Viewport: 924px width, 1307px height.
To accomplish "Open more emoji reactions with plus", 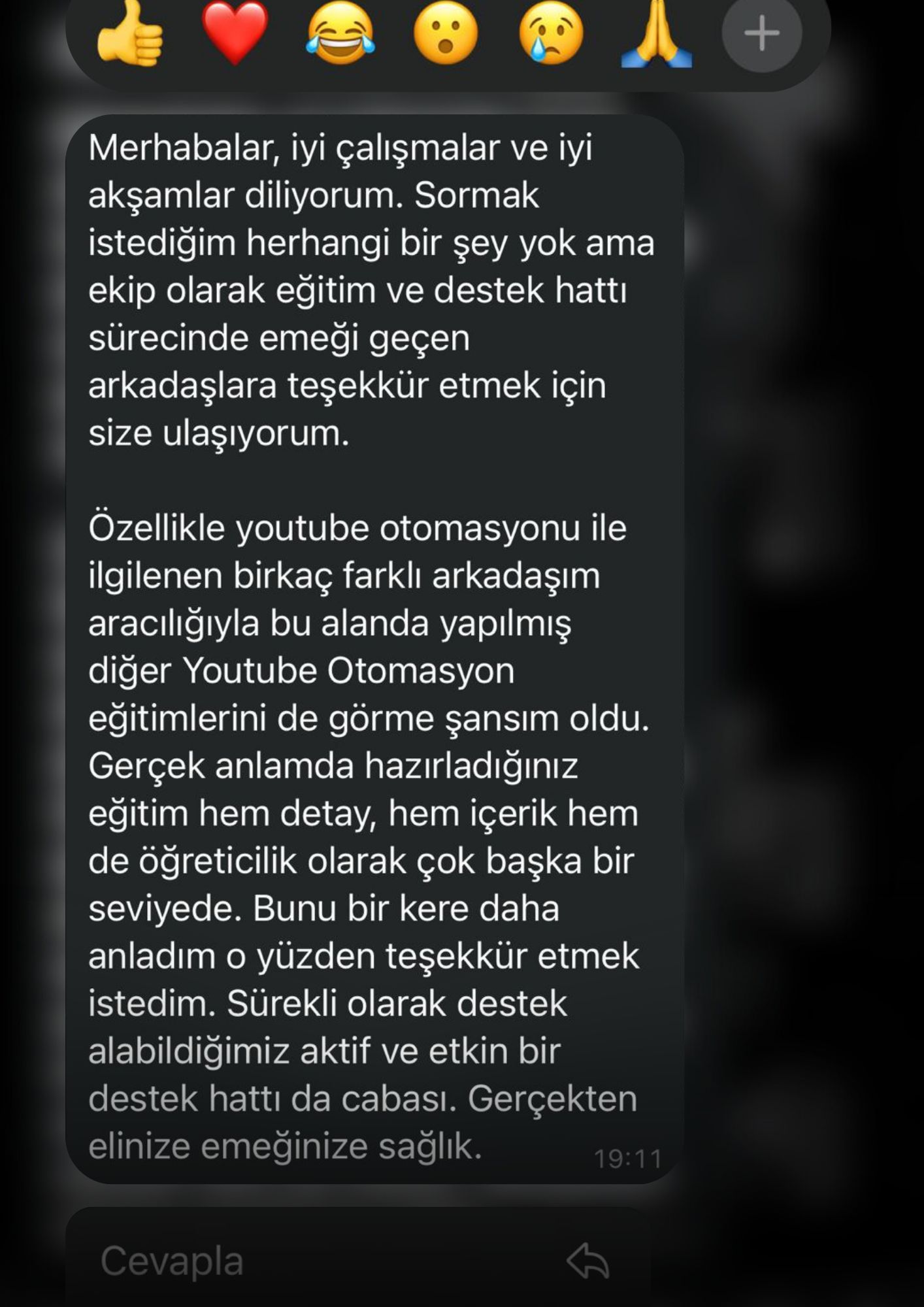I will click(761, 34).
